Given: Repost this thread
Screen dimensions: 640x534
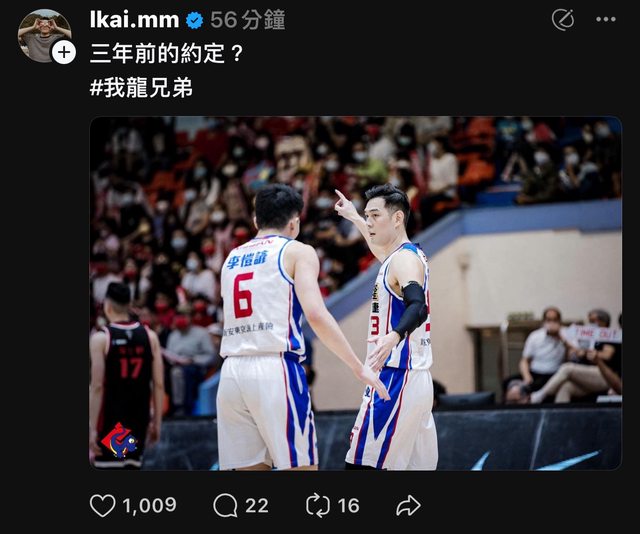Looking at the screenshot, I should [x=318, y=506].
